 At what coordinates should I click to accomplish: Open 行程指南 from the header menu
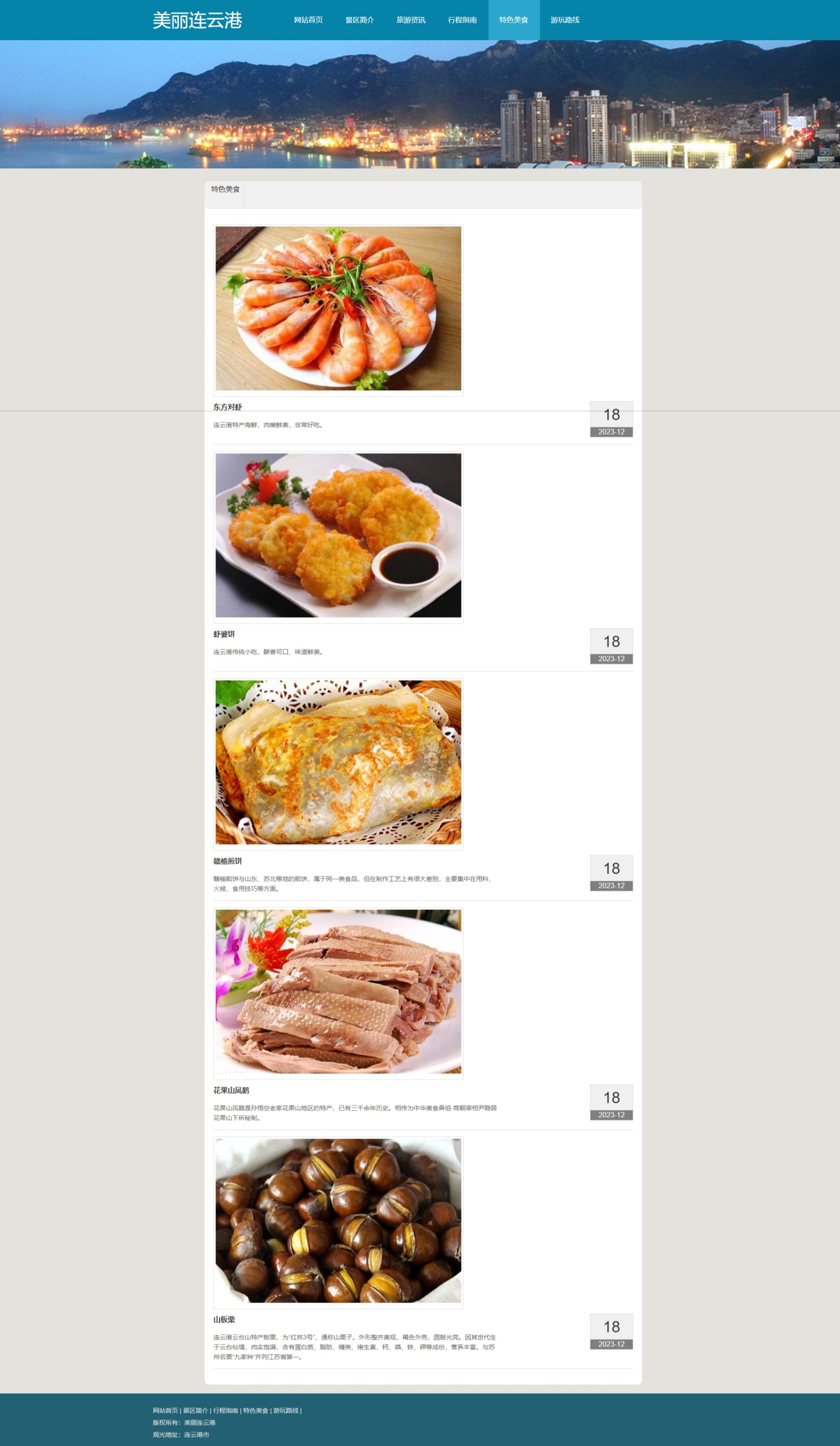click(x=462, y=20)
